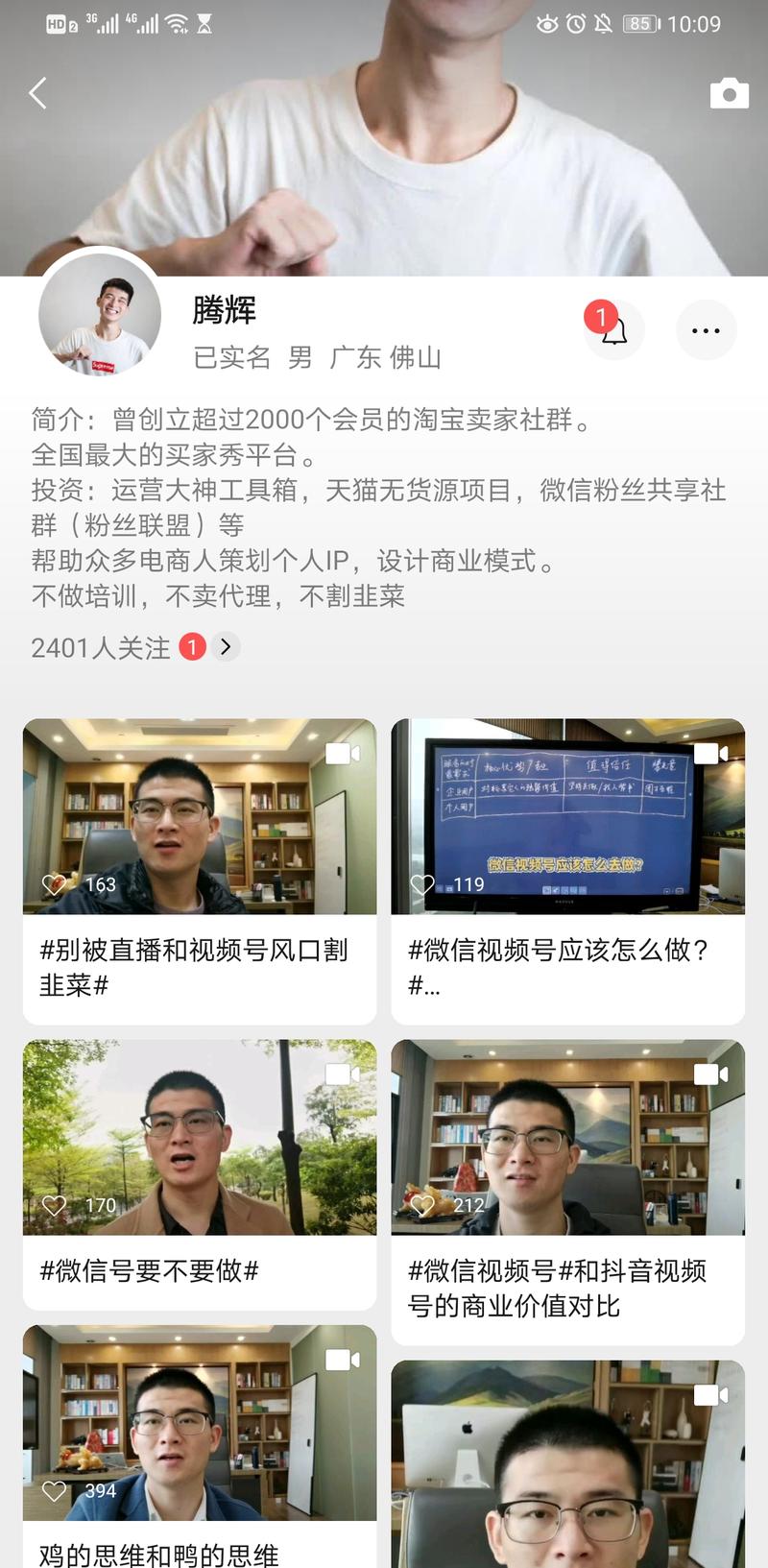Tap the red 1 badge next to followers count

(191, 647)
